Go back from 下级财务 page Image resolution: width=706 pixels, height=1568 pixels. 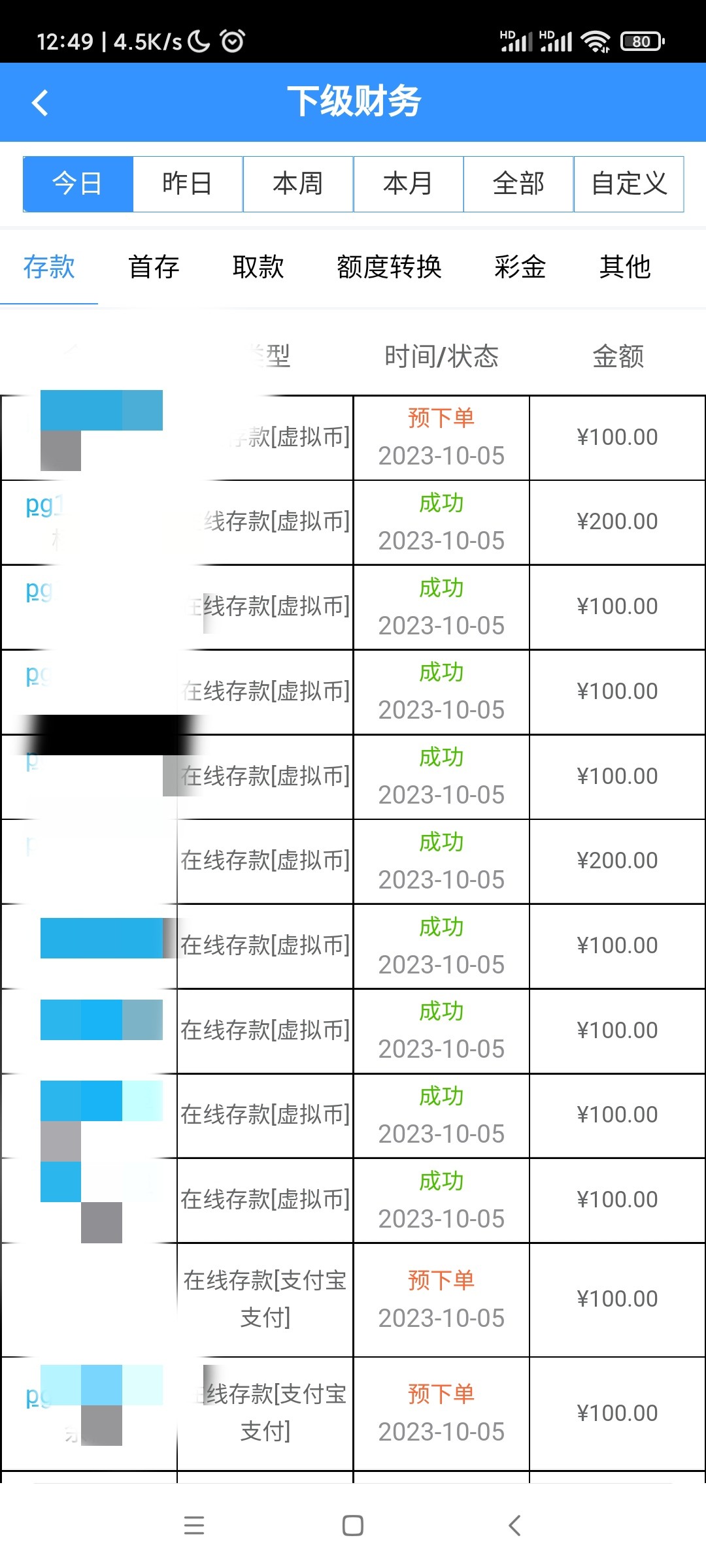pyautogui.click(x=41, y=103)
